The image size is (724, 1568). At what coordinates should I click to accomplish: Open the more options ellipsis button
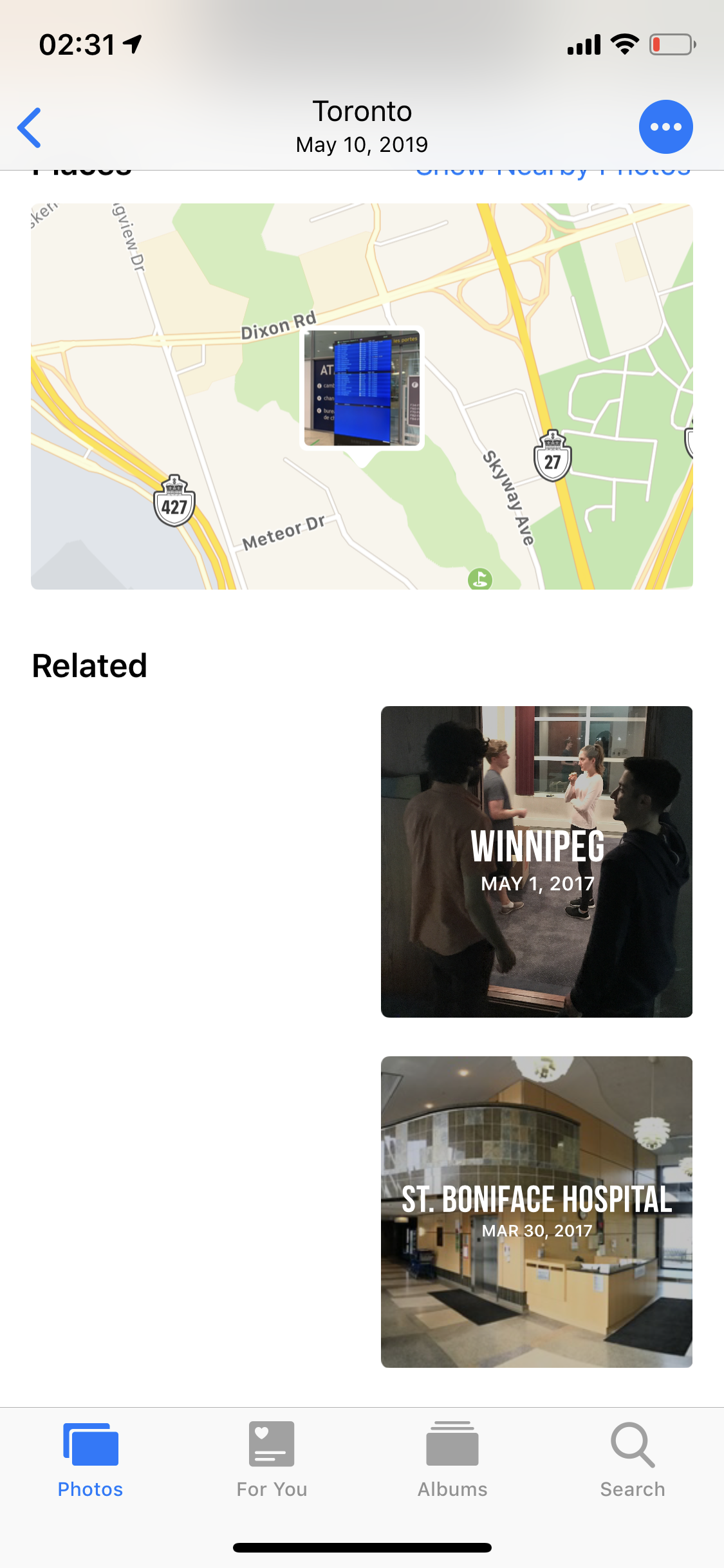665,127
